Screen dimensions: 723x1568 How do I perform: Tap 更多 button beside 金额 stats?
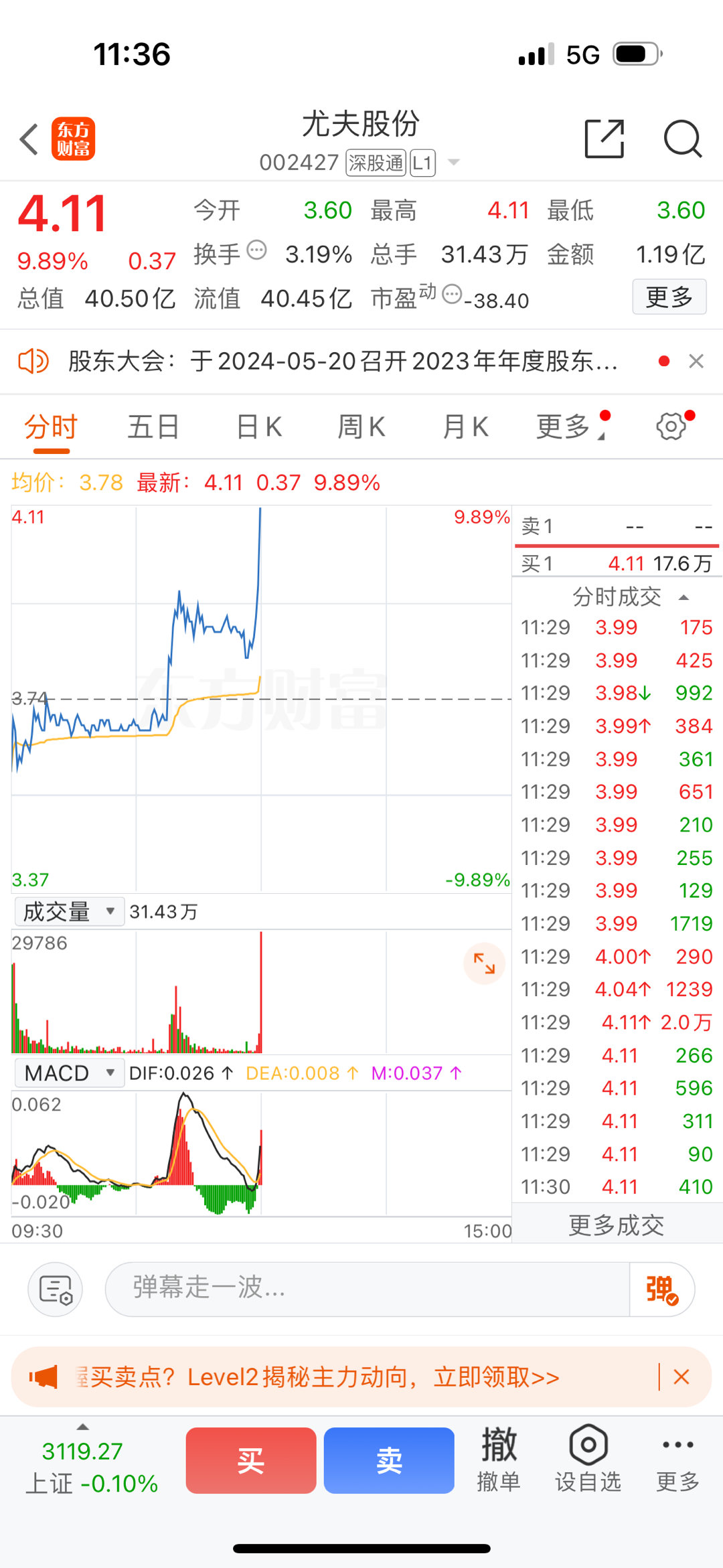[669, 297]
